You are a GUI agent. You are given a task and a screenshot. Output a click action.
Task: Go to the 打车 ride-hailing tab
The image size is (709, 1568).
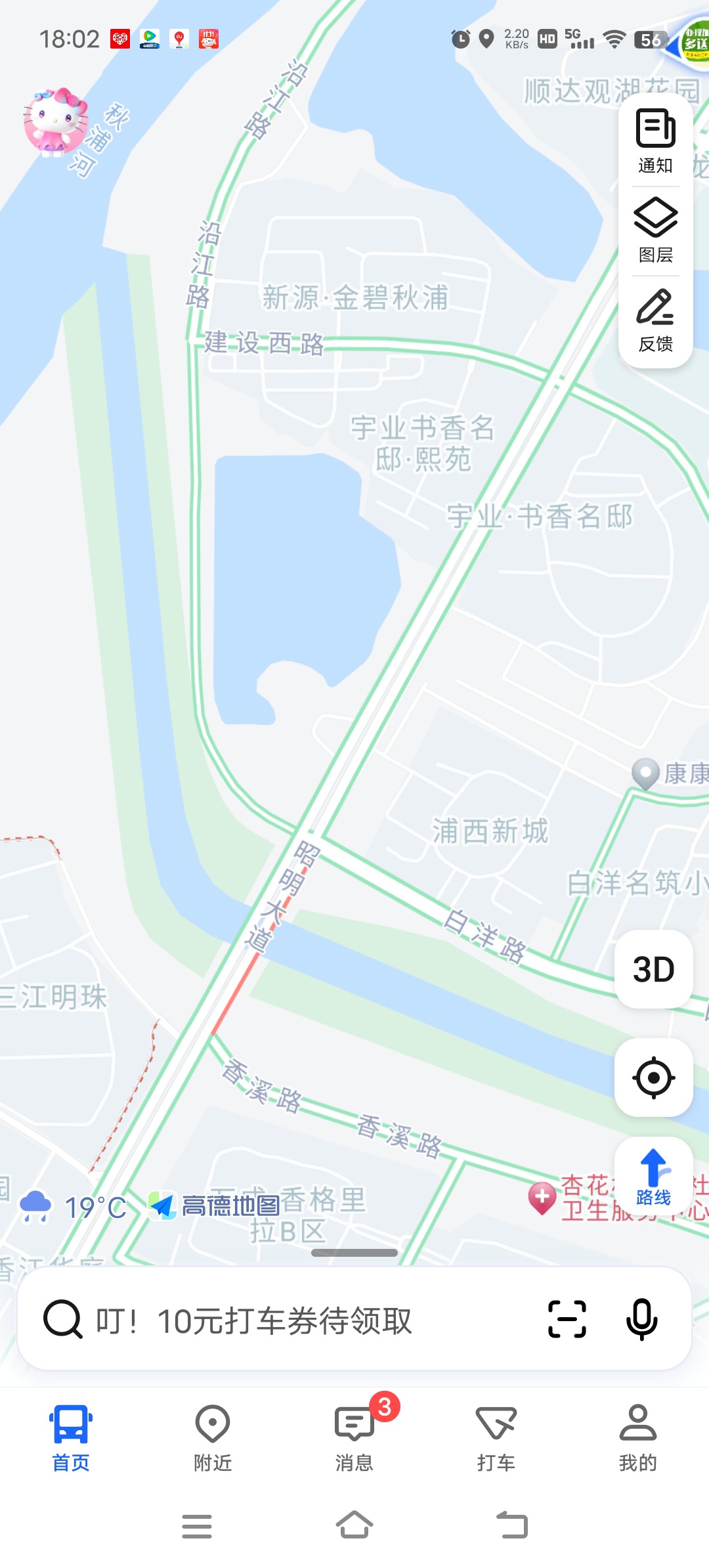click(496, 1438)
